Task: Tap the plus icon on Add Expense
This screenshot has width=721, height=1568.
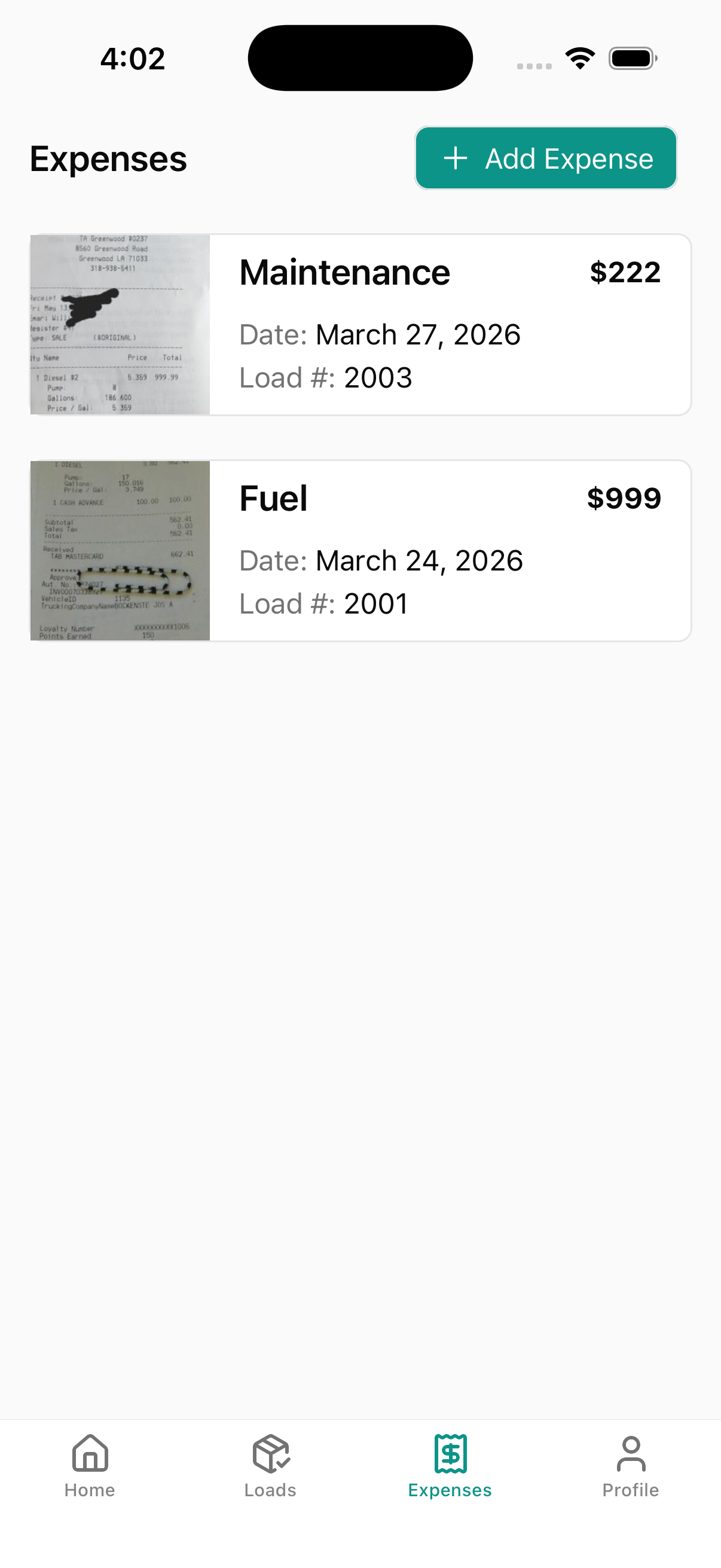Action: [456, 158]
